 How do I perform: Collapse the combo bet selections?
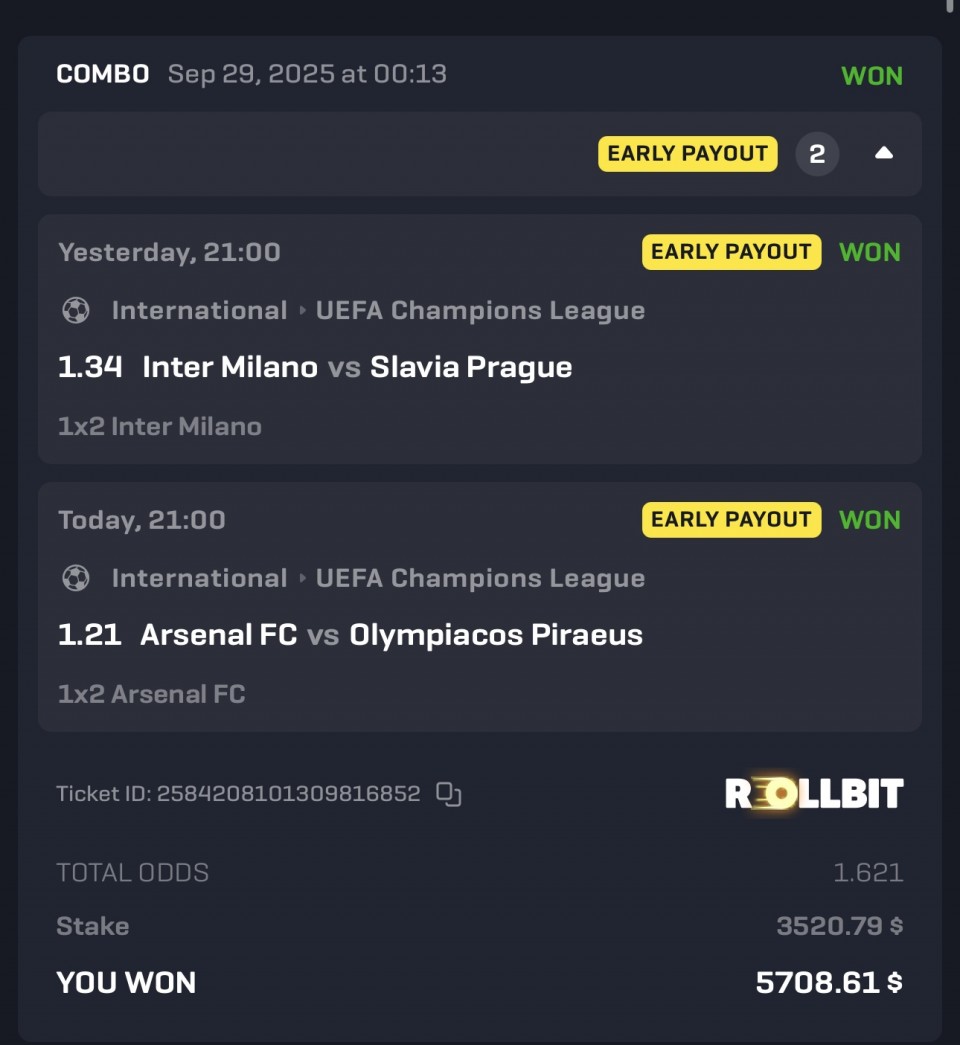click(883, 153)
